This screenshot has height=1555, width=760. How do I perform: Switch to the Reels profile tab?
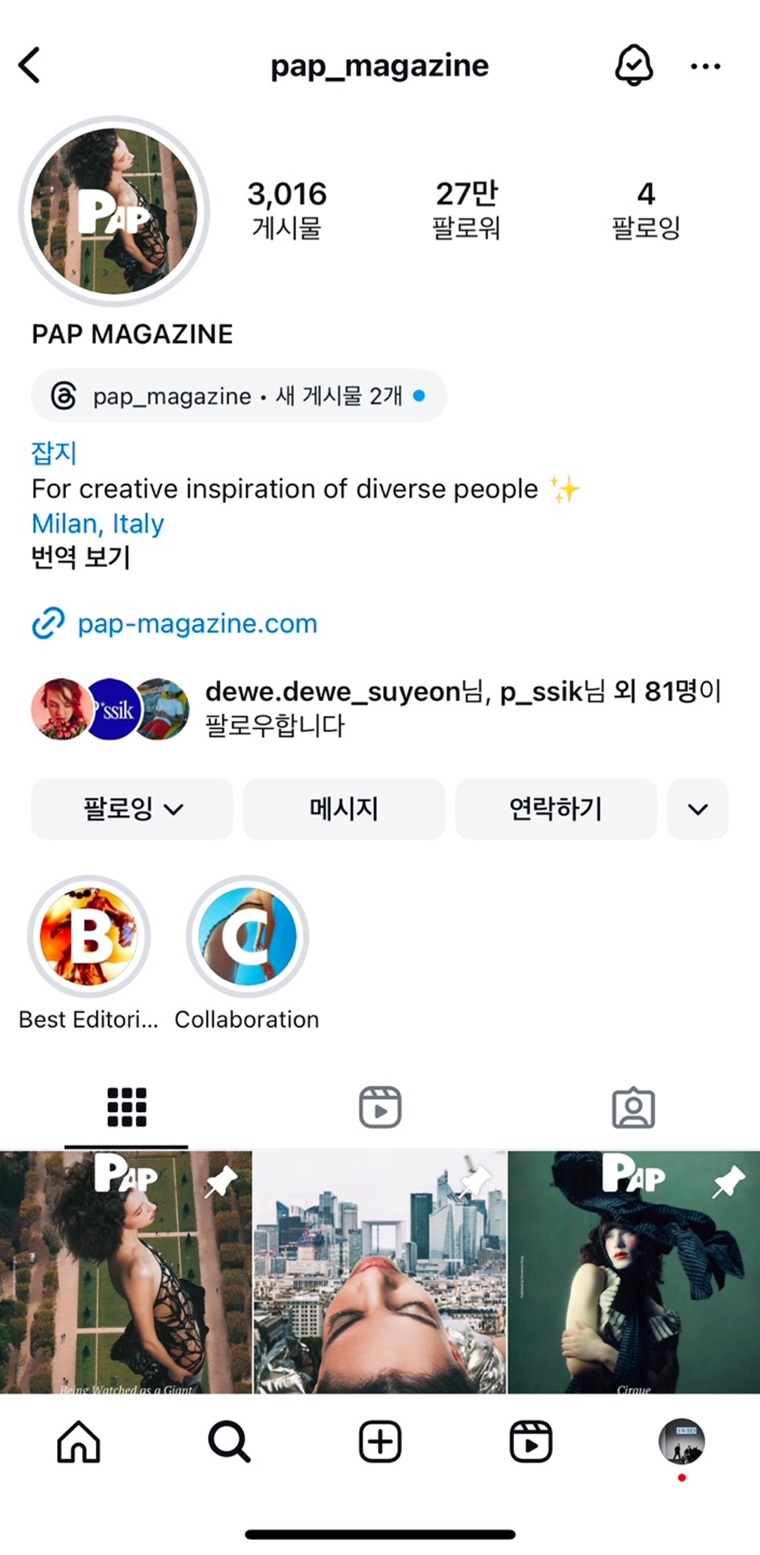[380, 1107]
